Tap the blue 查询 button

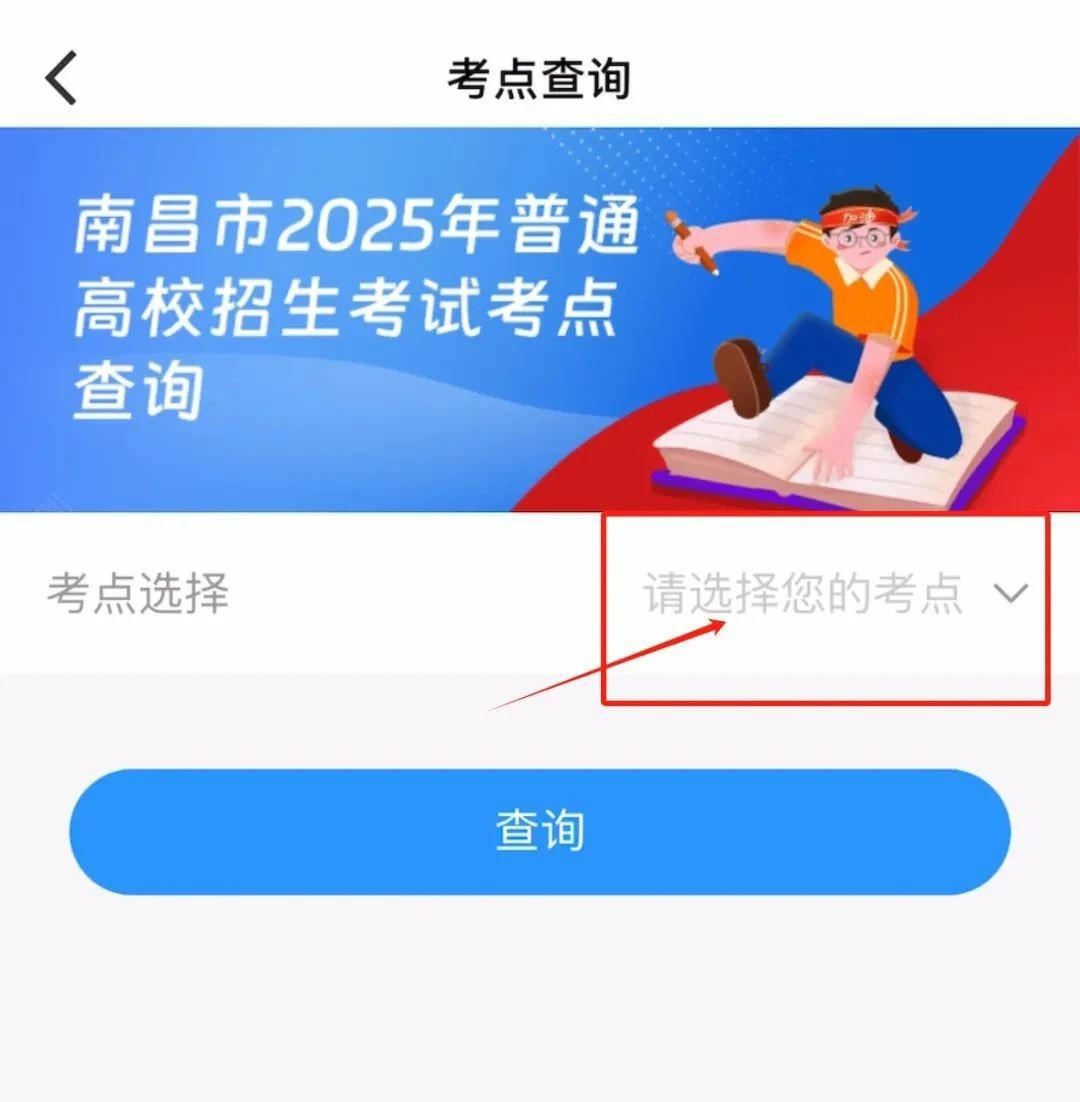pos(539,831)
